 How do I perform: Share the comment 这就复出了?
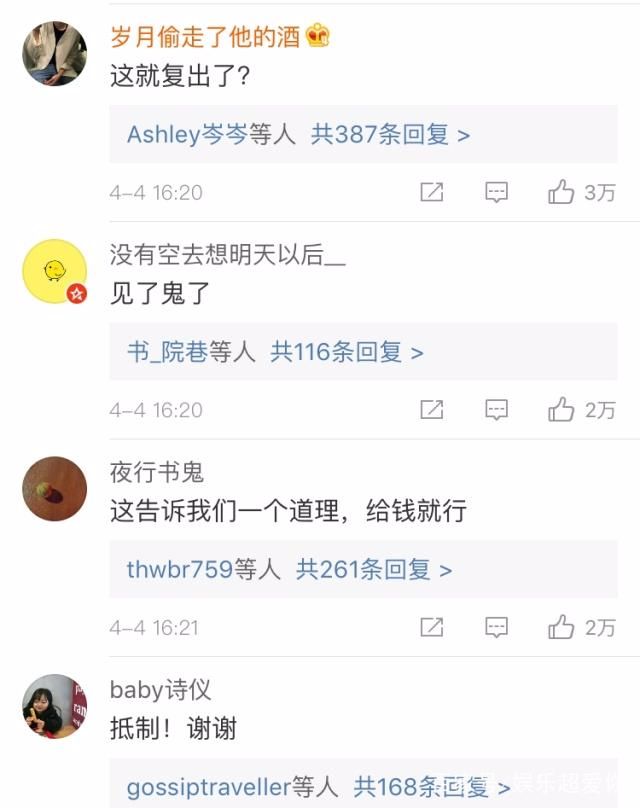pos(432,192)
